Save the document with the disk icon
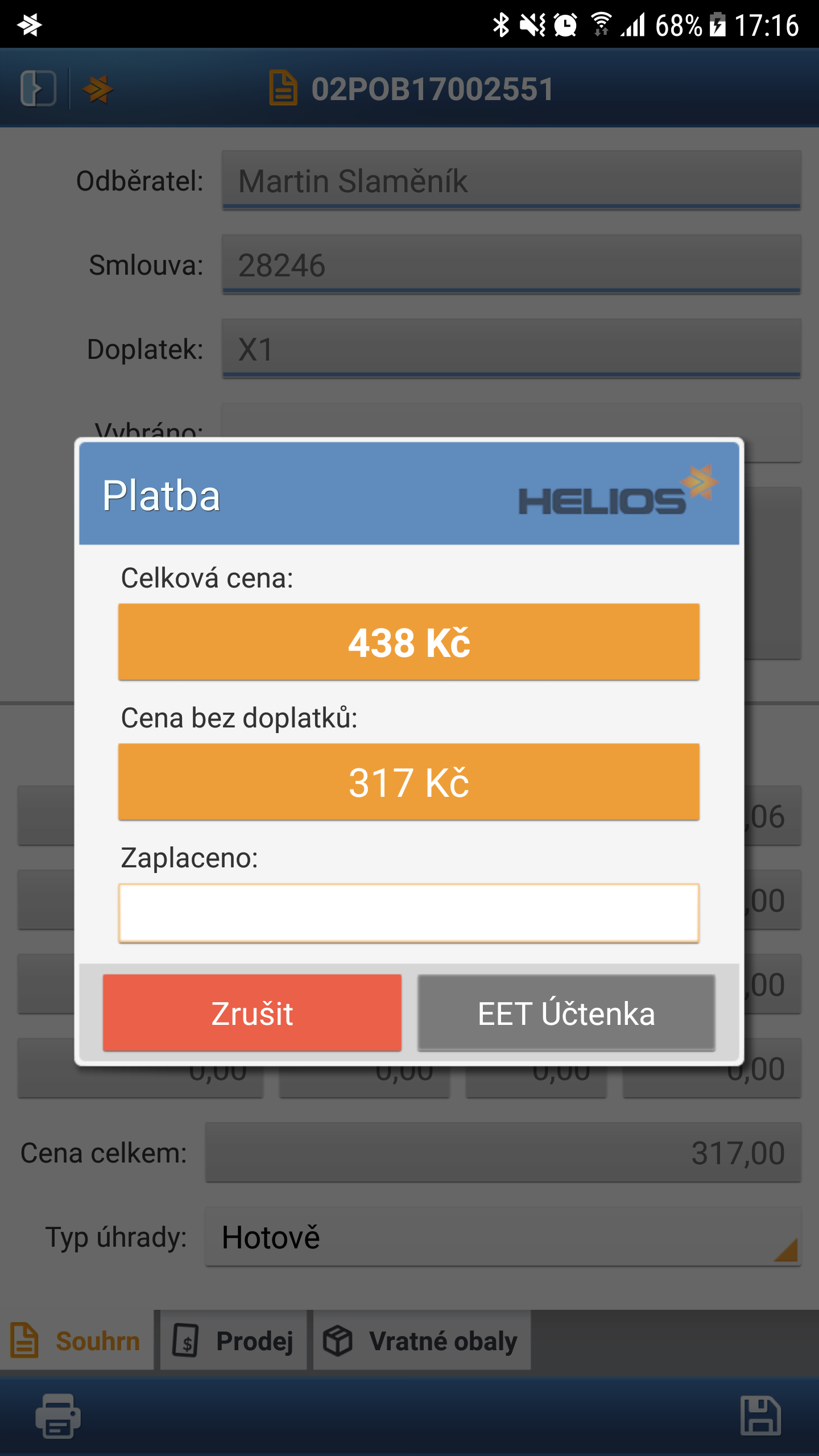This screenshot has width=819, height=1456. pos(761,1416)
